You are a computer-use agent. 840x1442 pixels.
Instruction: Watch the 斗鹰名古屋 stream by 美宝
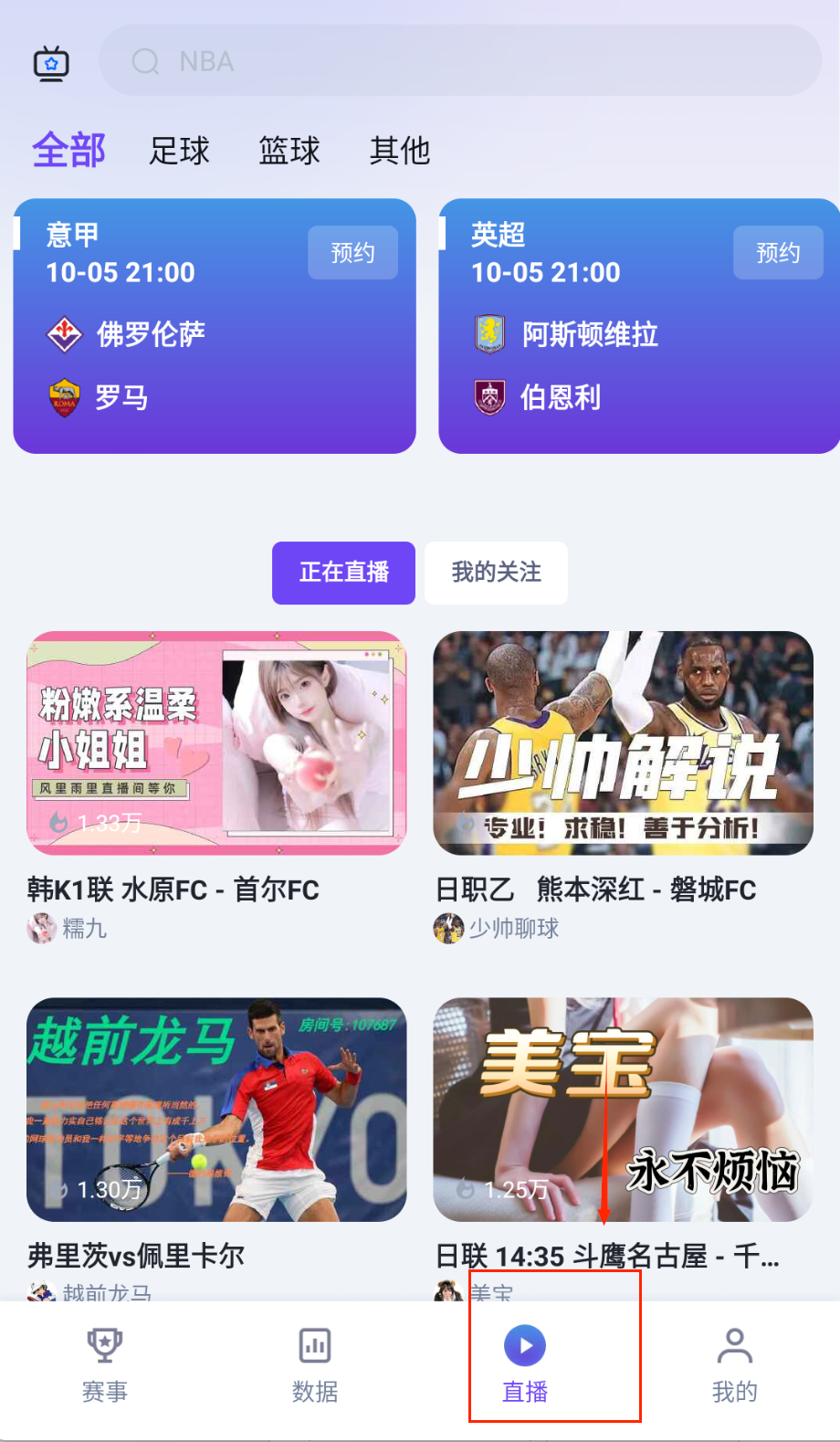(623, 1110)
